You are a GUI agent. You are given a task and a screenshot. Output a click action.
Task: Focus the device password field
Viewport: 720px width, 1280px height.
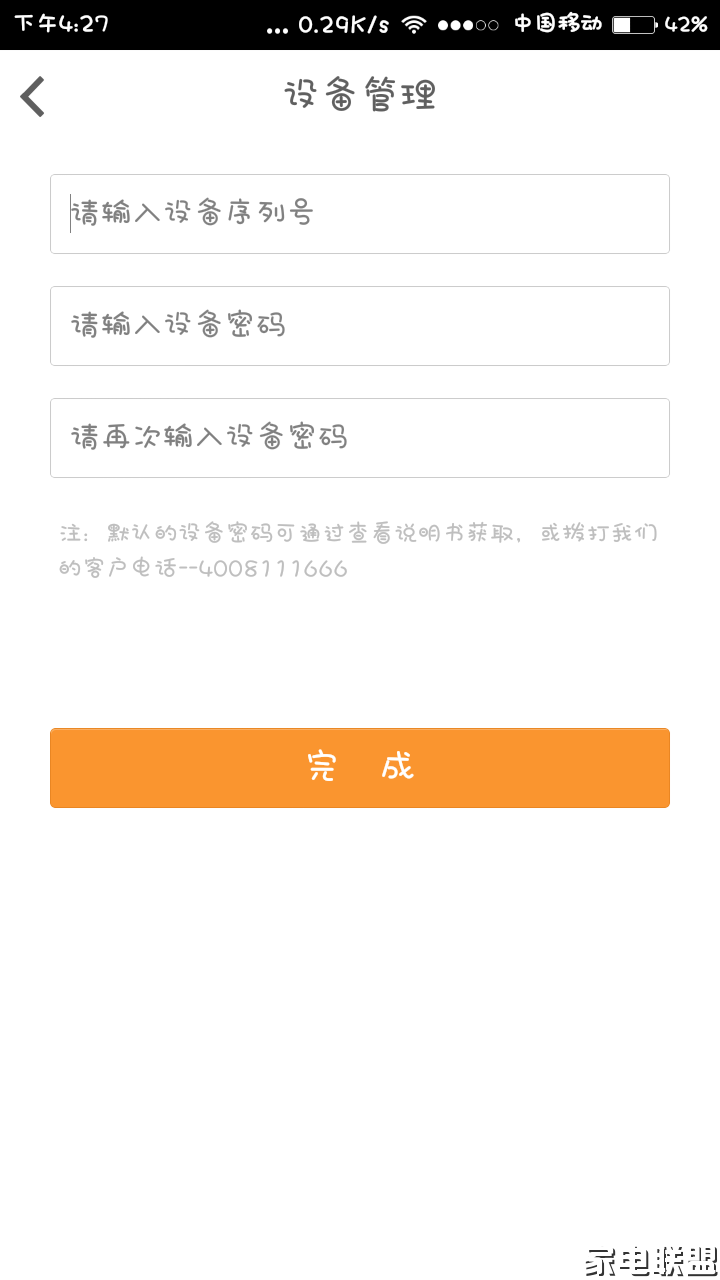360,326
